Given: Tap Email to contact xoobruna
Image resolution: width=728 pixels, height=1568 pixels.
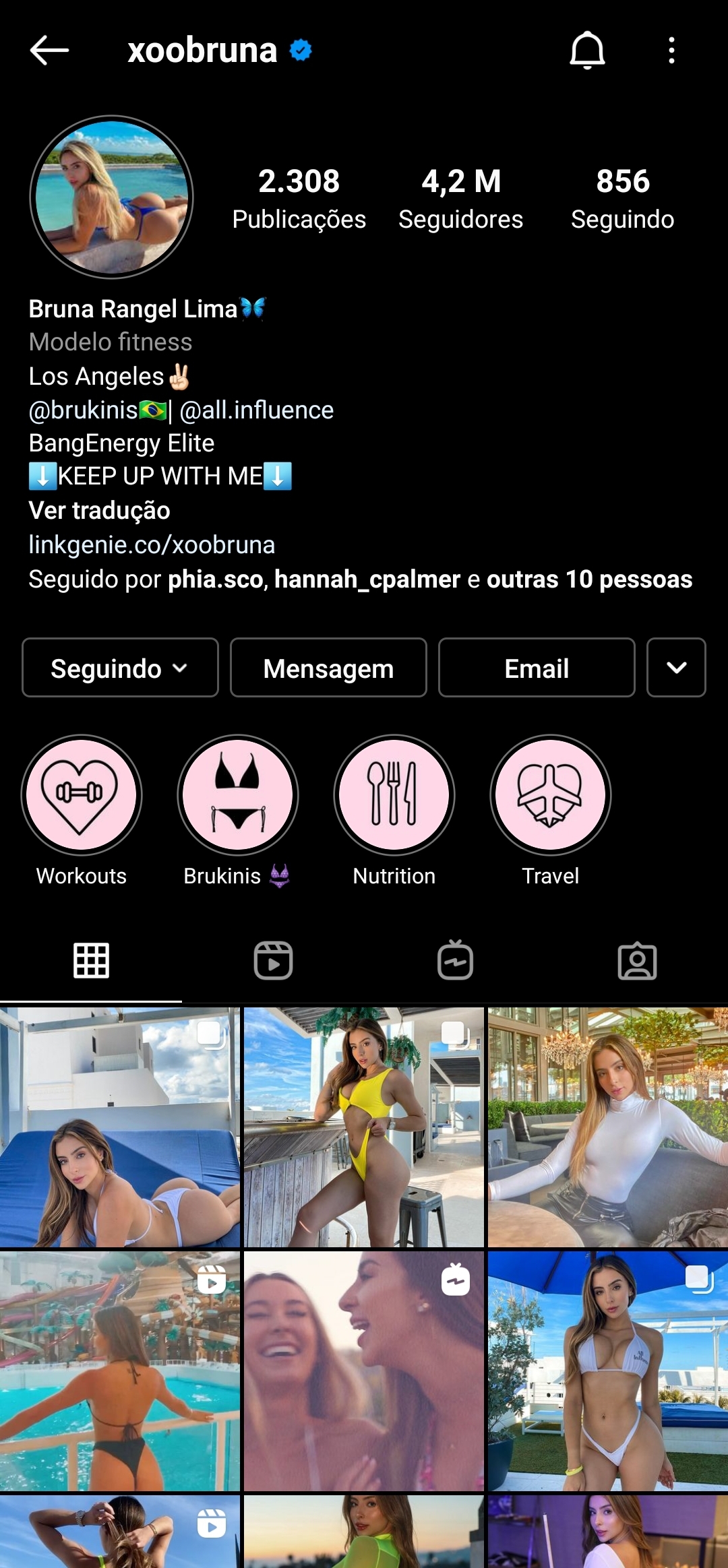Looking at the screenshot, I should [536, 668].
